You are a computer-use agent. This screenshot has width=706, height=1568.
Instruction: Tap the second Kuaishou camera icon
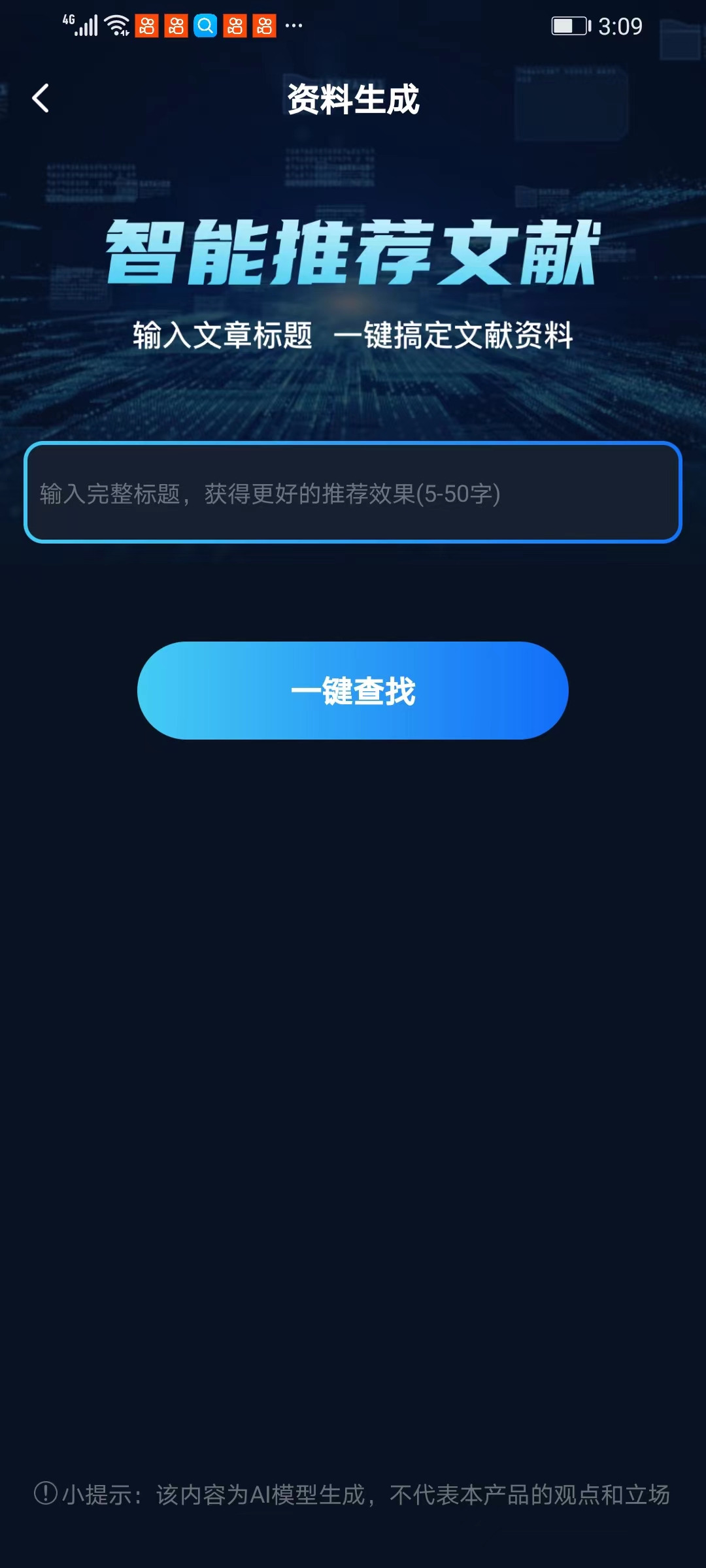(x=175, y=25)
